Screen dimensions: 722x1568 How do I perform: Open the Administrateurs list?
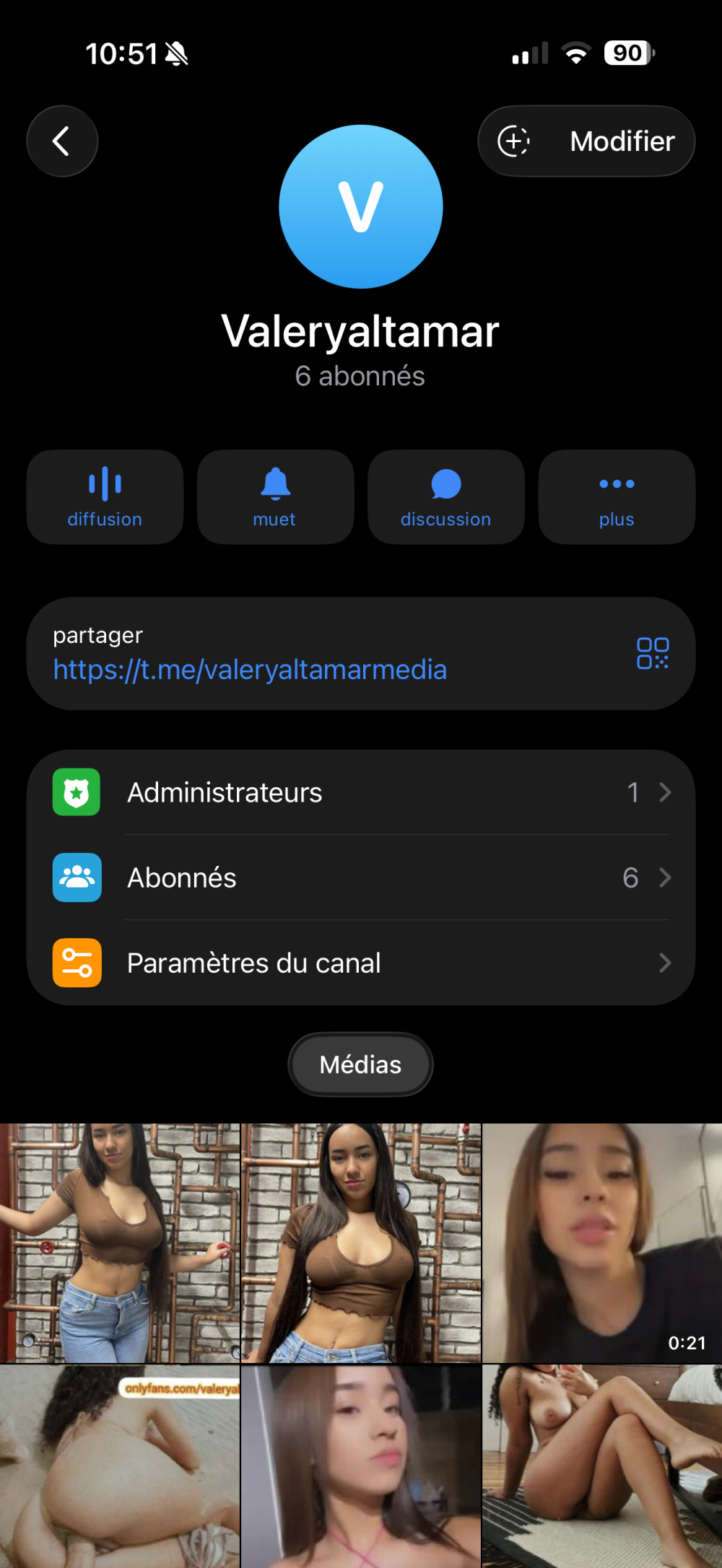point(361,792)
